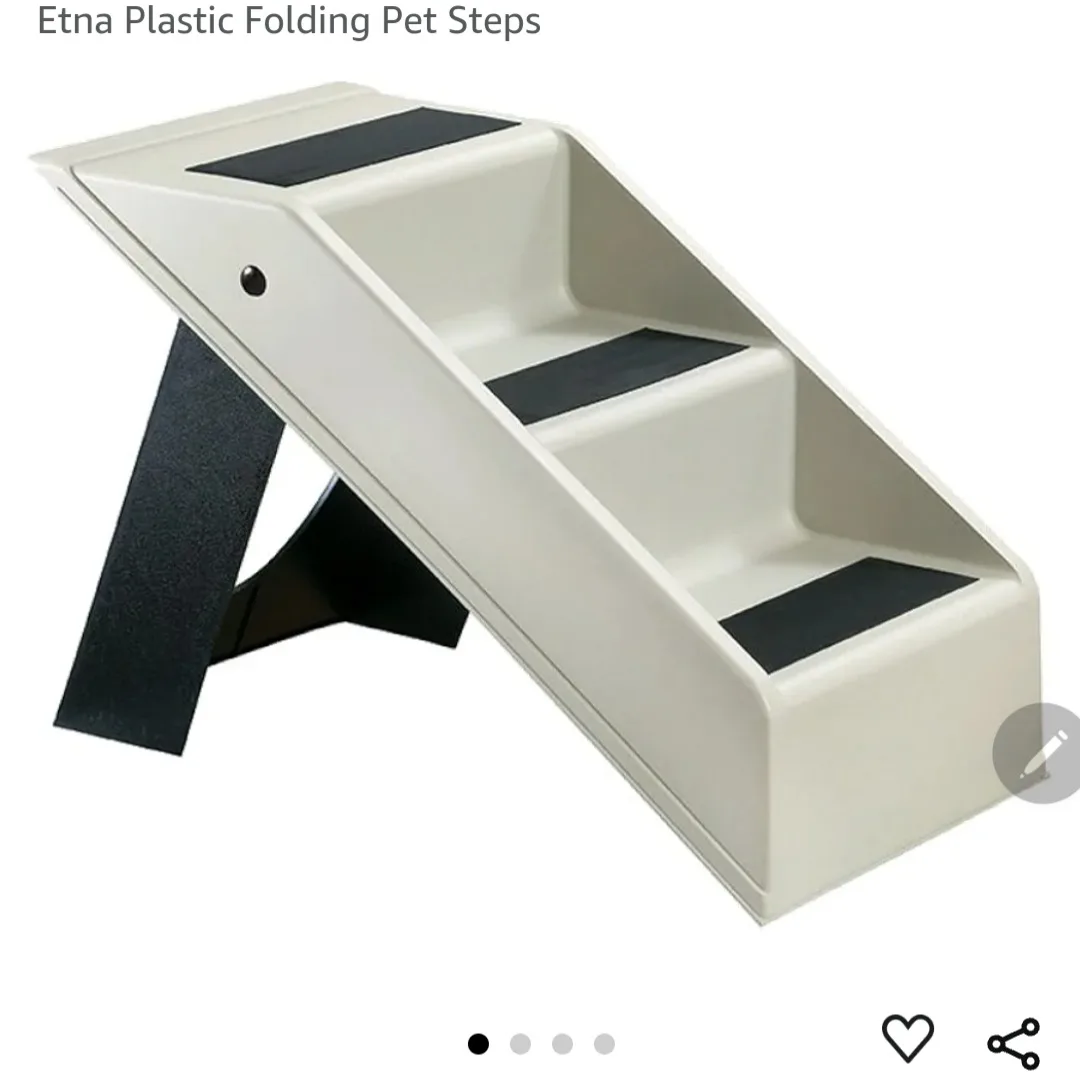Click the carousel dot row
The image size is (1080, 1087).
click(x=540, y=1042)
